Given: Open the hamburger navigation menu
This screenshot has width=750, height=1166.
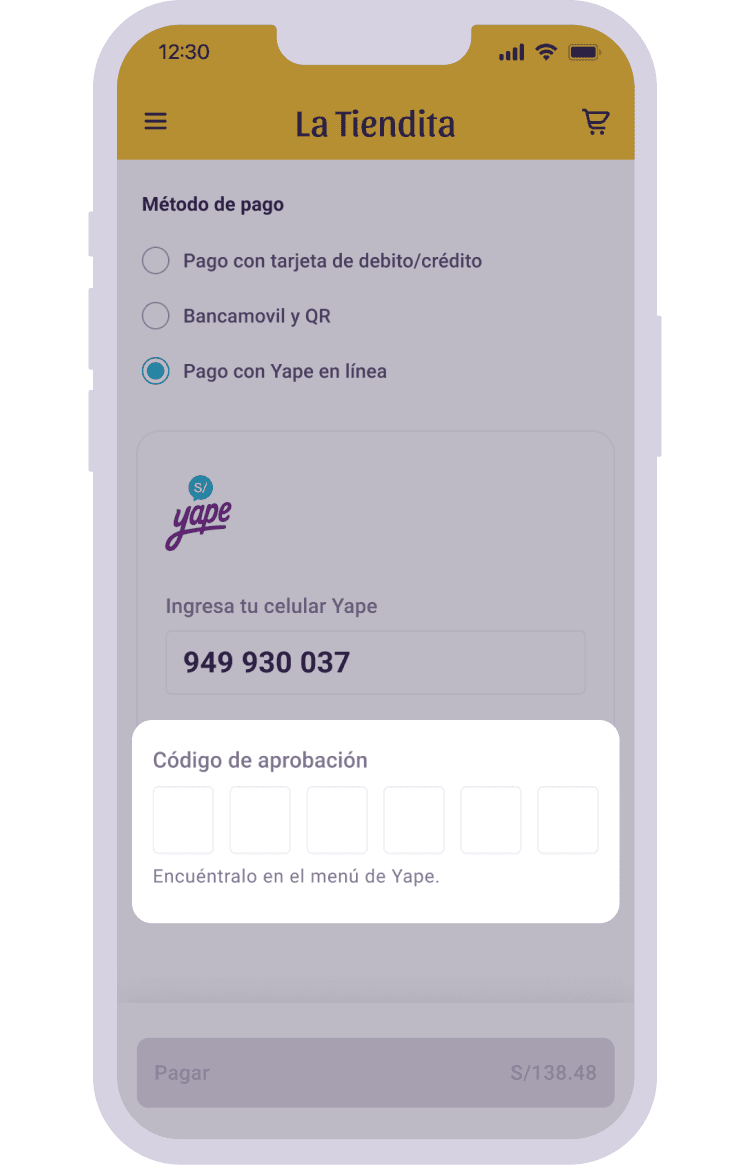Looking at the screenshot, I should (155, 121).
